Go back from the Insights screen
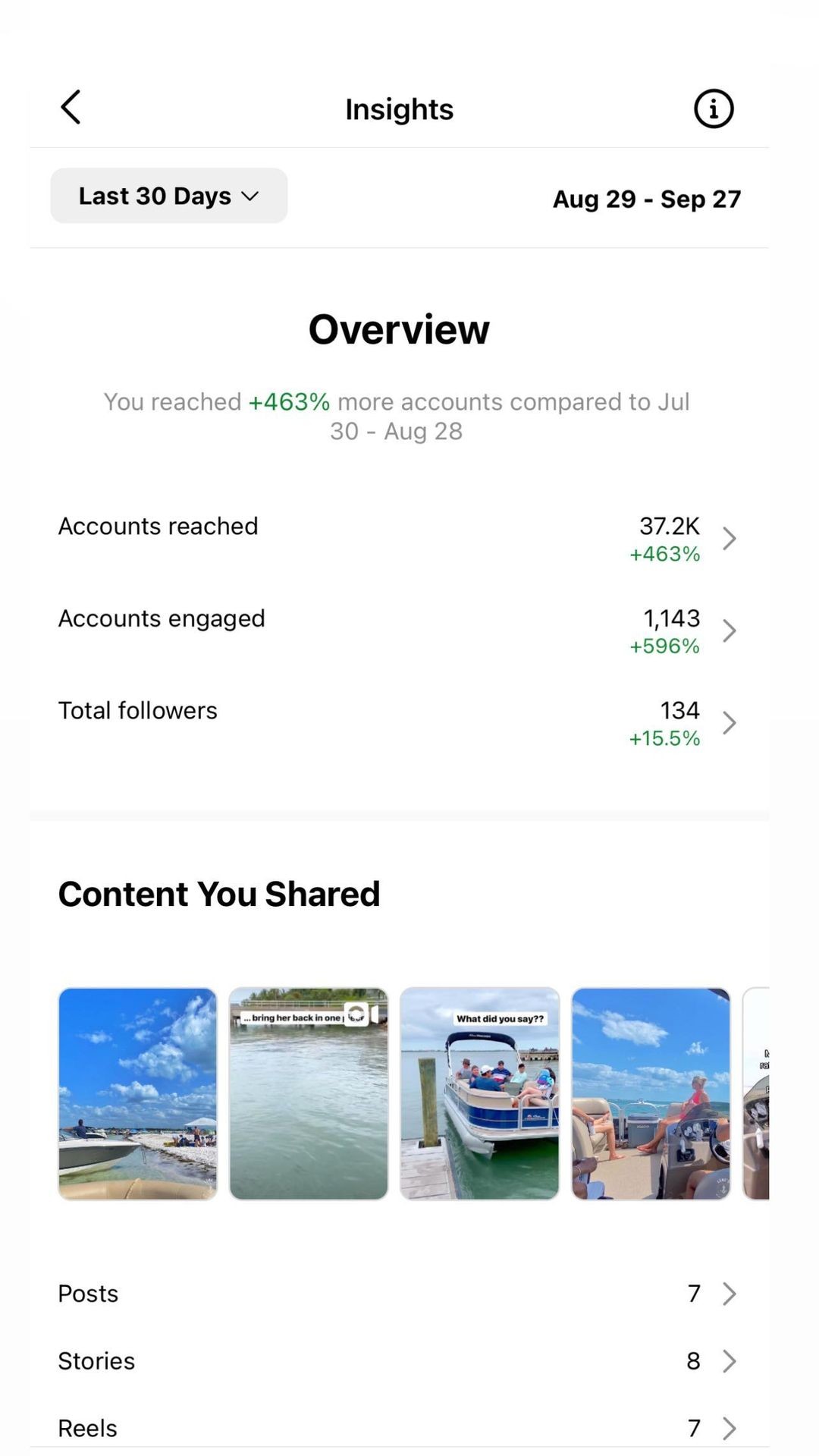Image resolution: width=819 pixels, height=1456 pixels. pos(71,107)
